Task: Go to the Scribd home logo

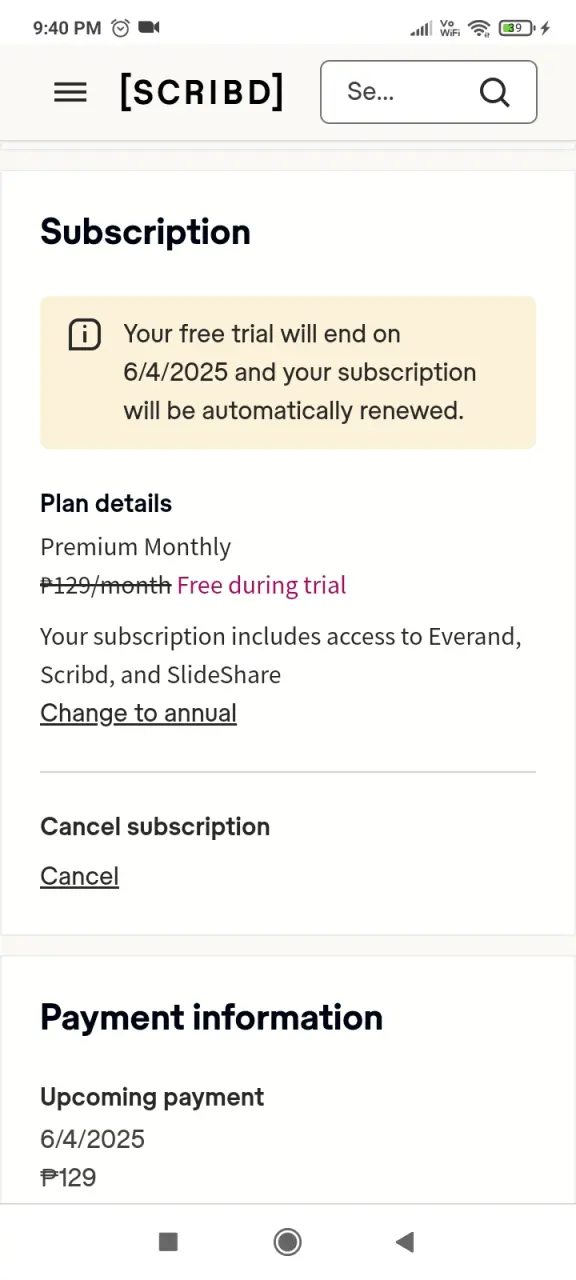Action: coord(202,92)
